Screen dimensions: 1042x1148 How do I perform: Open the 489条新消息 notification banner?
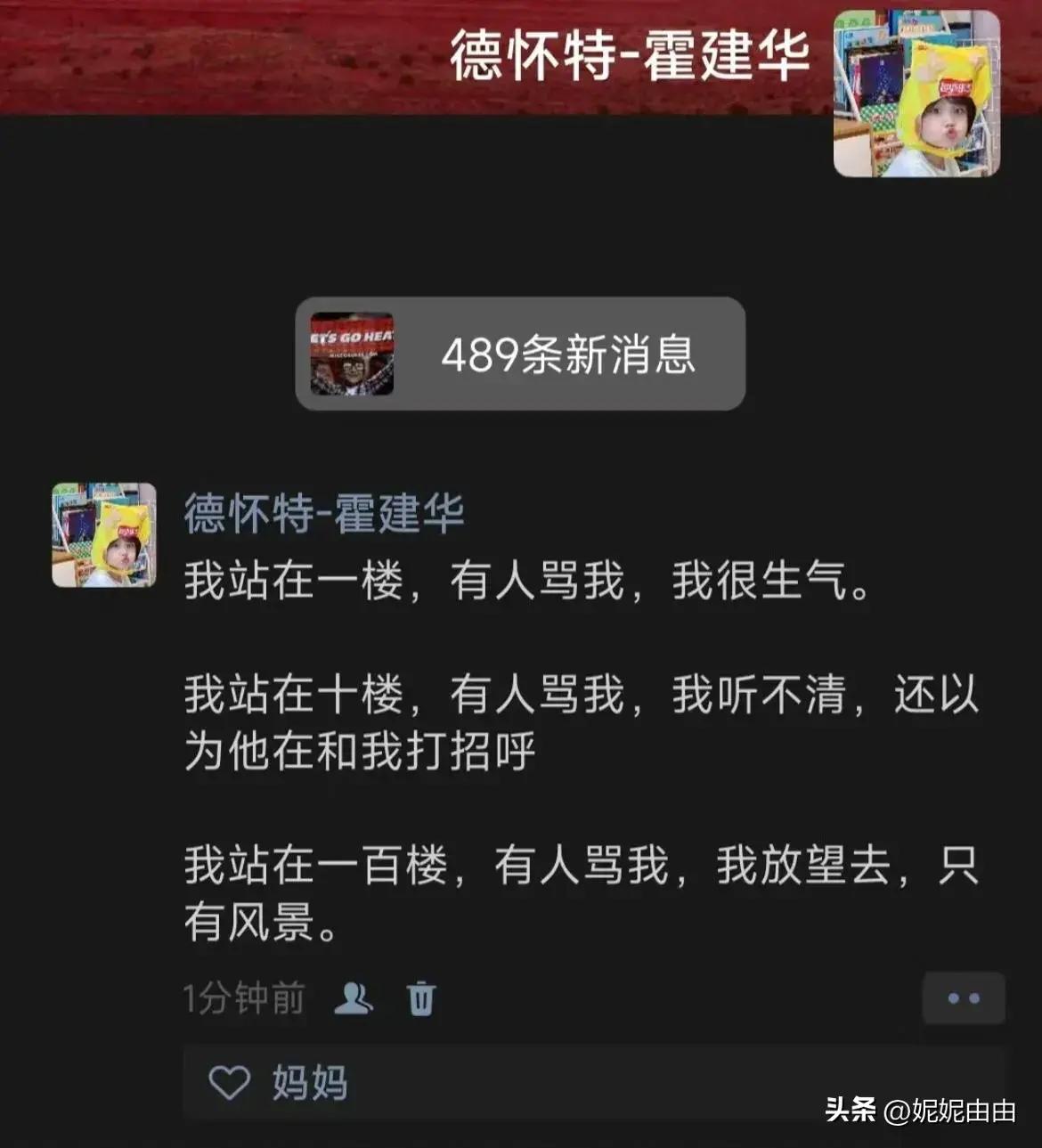click(520, 354)
